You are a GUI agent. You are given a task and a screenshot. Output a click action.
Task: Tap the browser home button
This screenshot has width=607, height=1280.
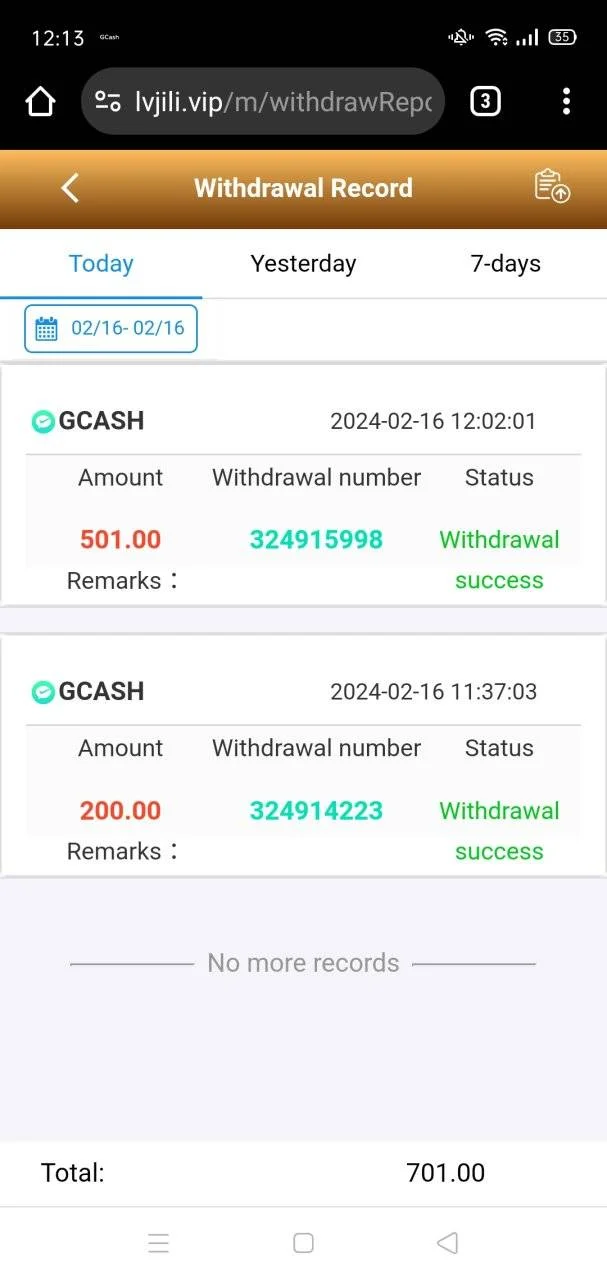point(40,101)
